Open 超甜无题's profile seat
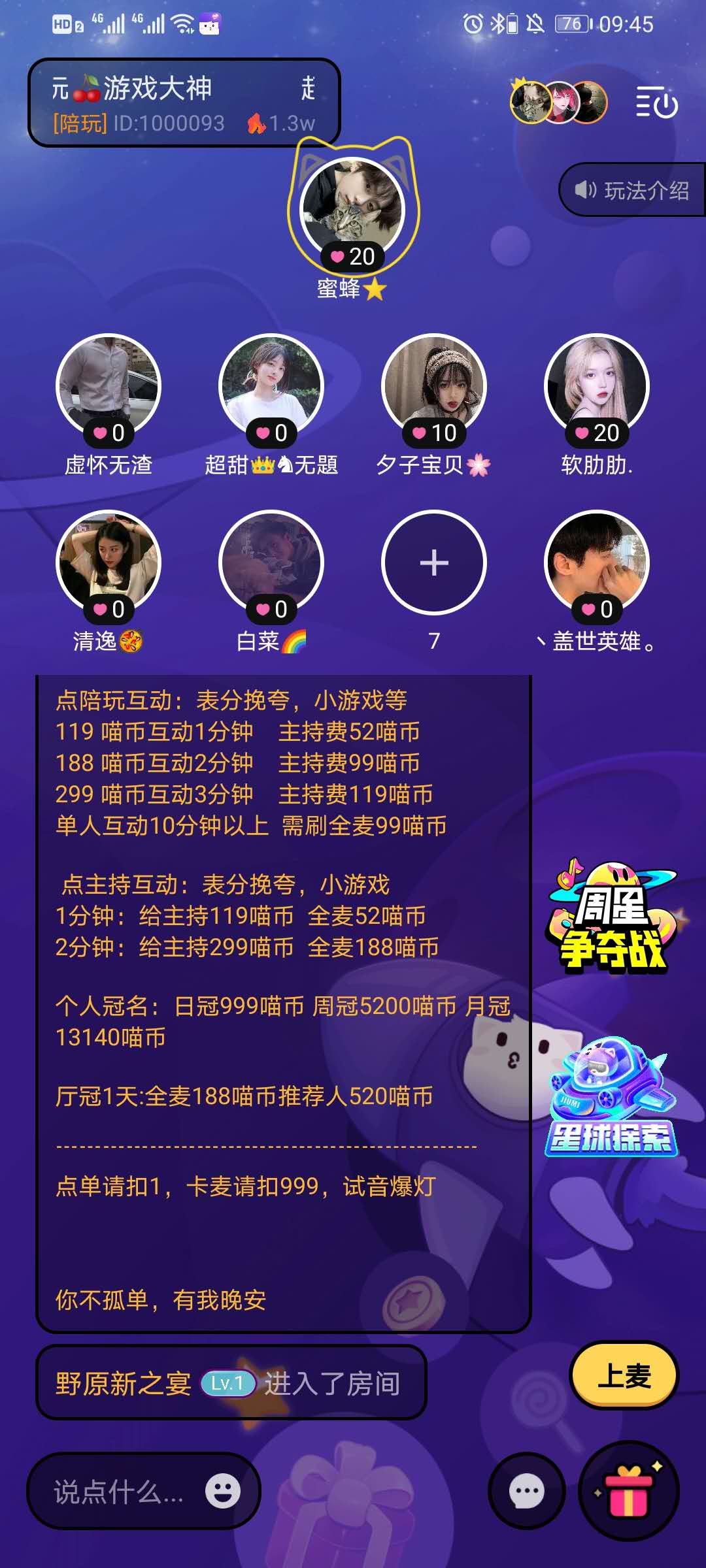The image size is (706, 1568). [x=271, y=386]
